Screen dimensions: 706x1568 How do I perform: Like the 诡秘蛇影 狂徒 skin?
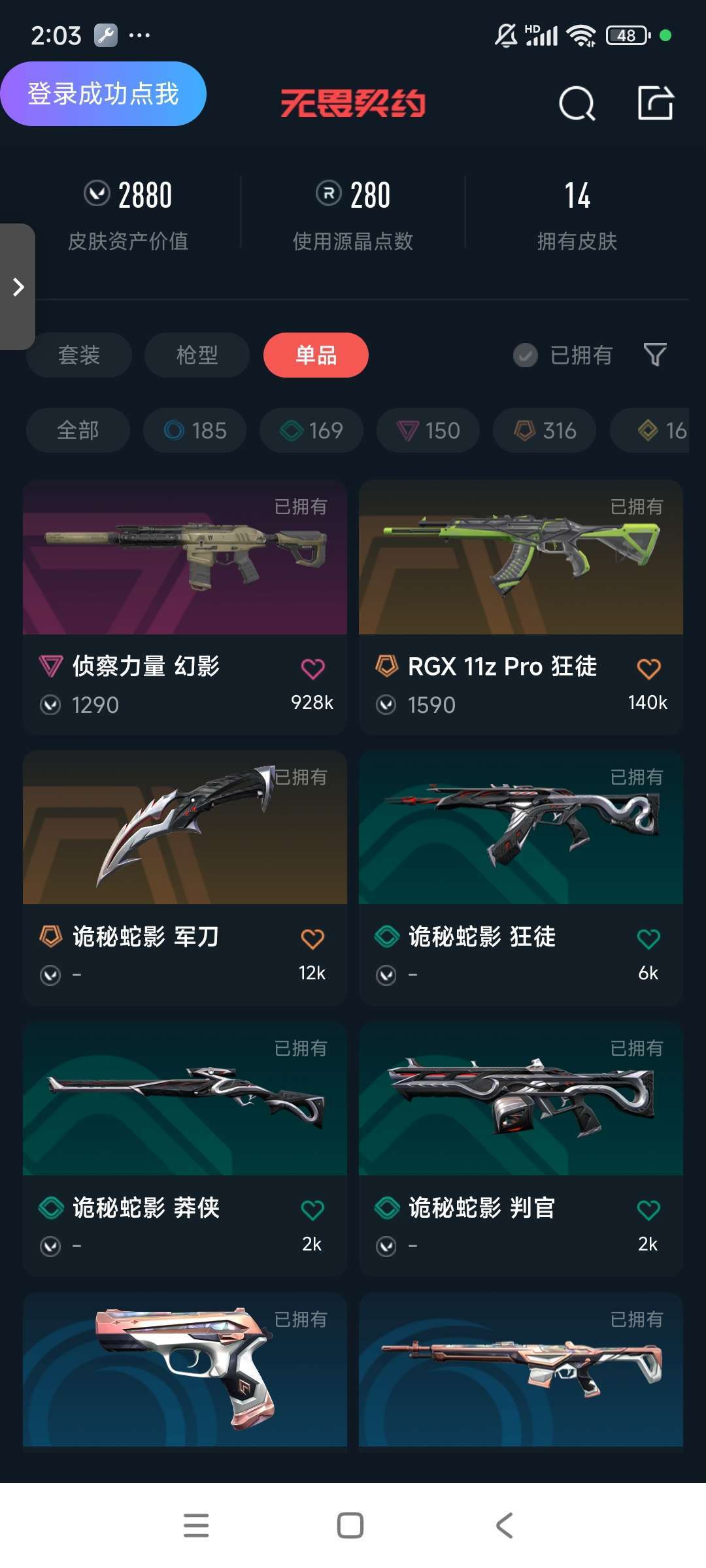(x=648, y=939)
